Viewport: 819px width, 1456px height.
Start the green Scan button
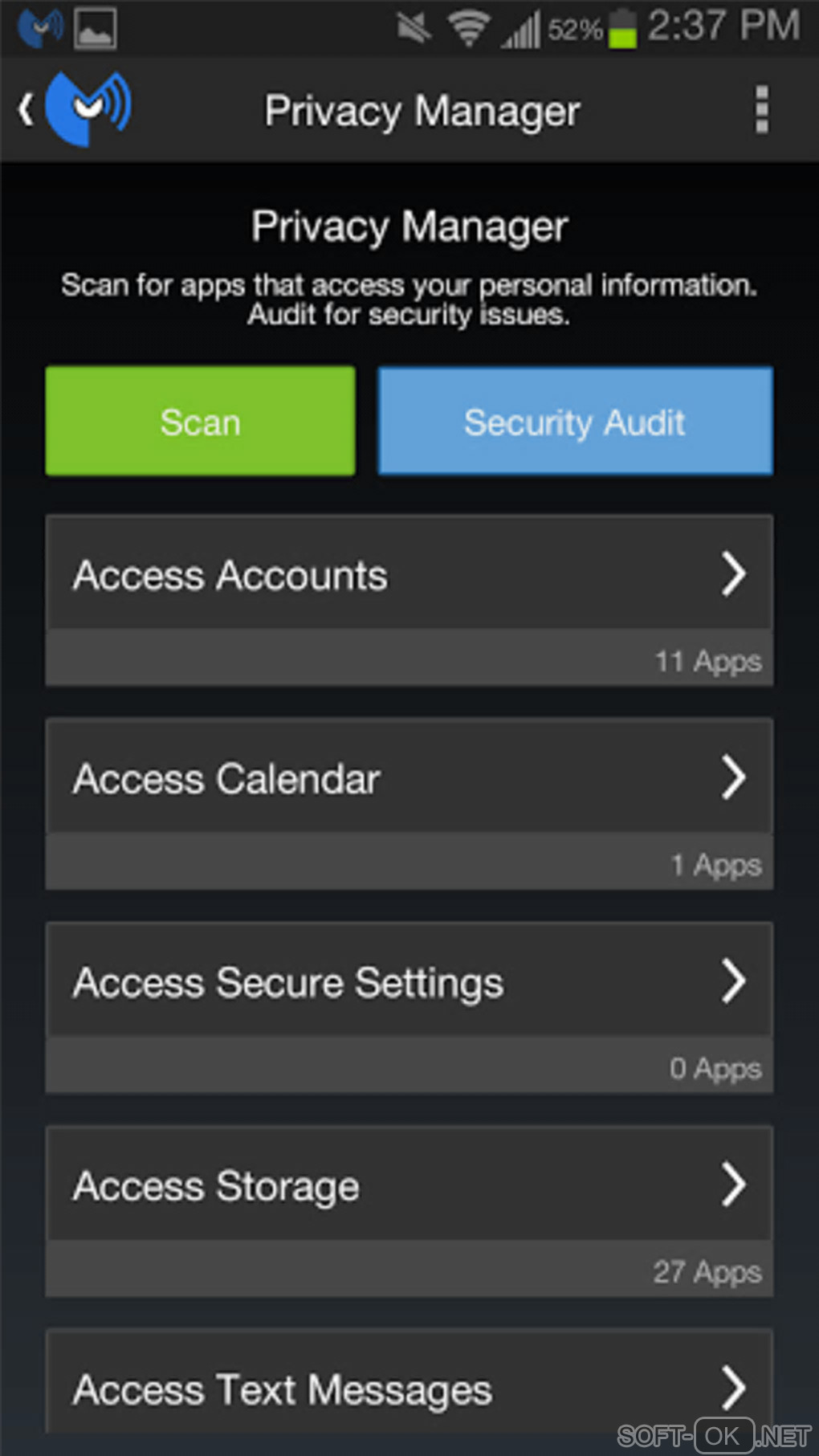200,422
